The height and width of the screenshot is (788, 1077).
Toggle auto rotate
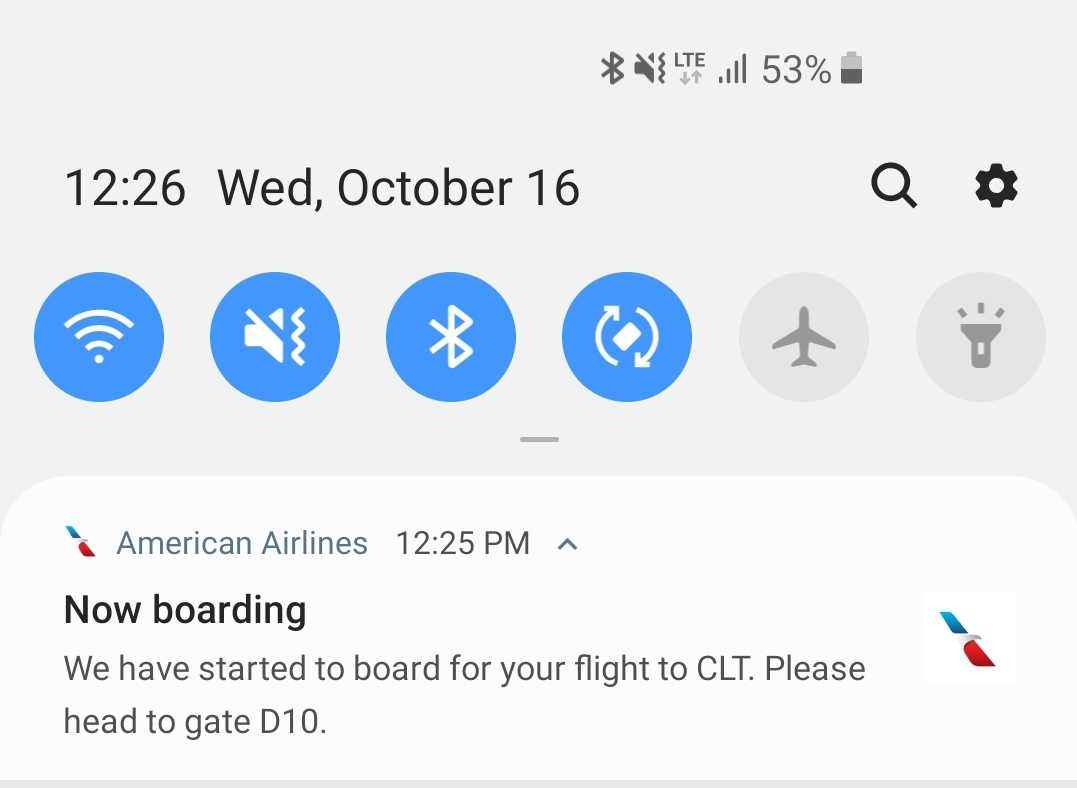(x=627, y=337)
